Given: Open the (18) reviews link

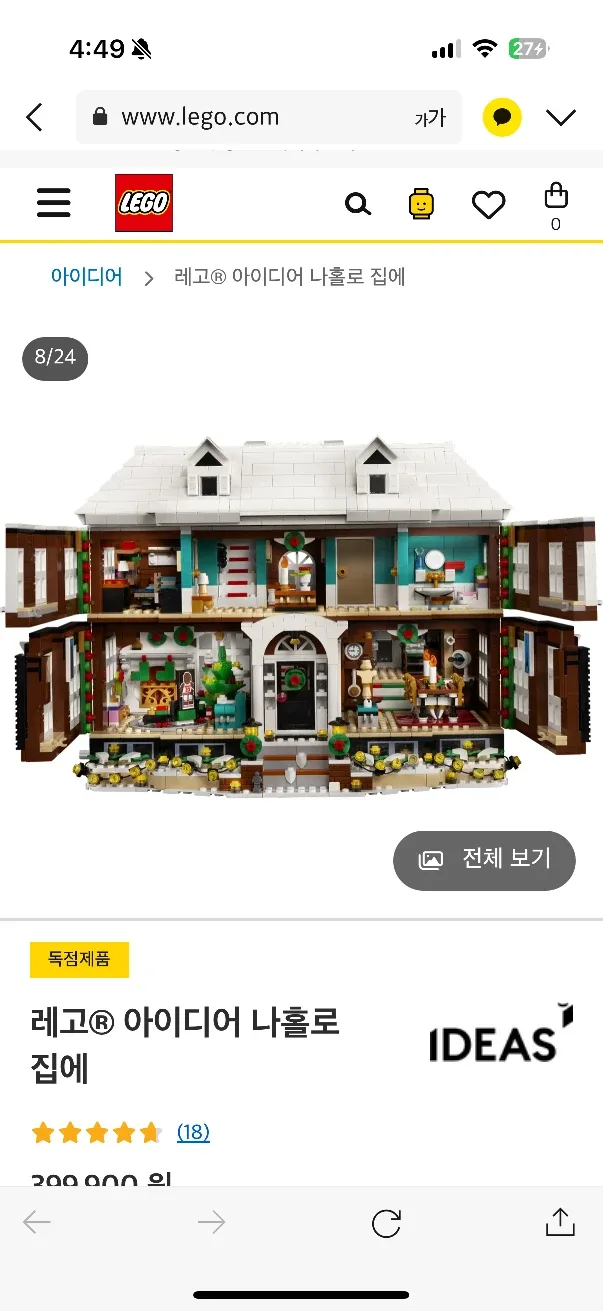Looking at the screenshot, I should click(193, 1132).
